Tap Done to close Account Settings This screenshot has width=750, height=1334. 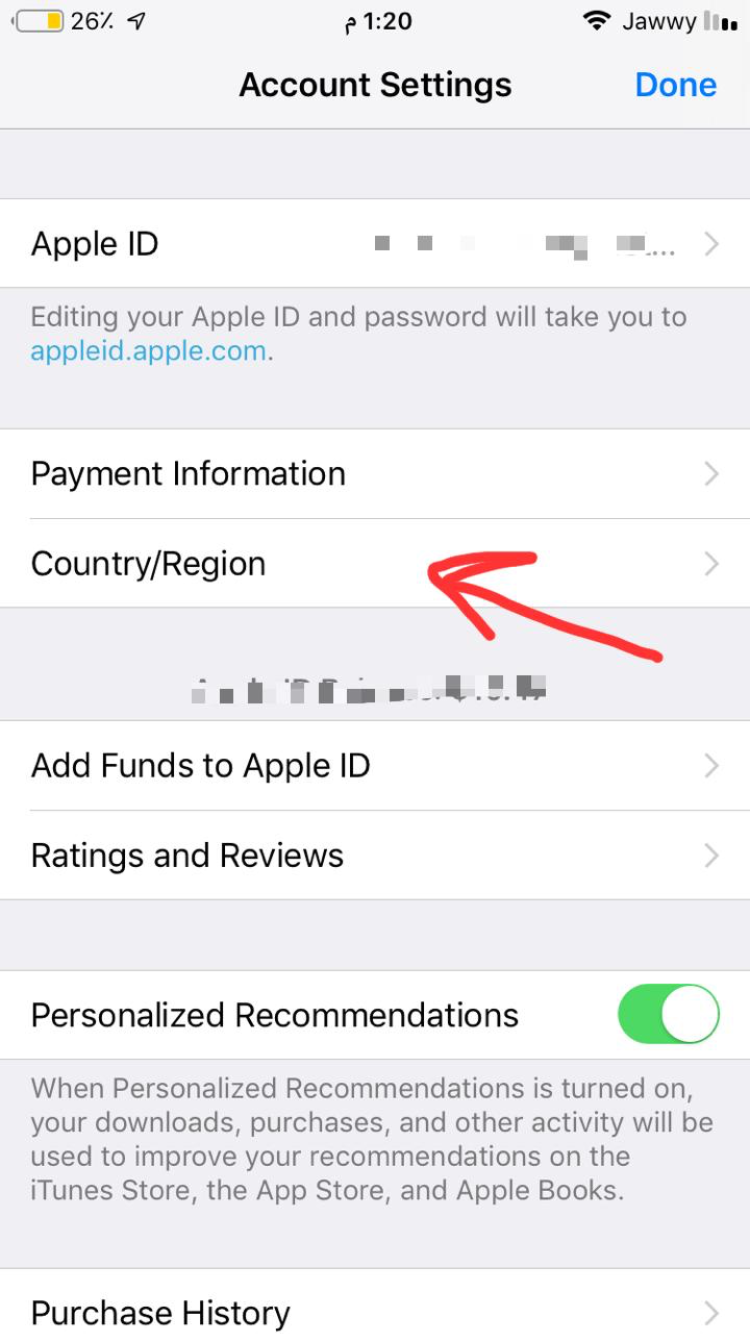coord(675,85)
